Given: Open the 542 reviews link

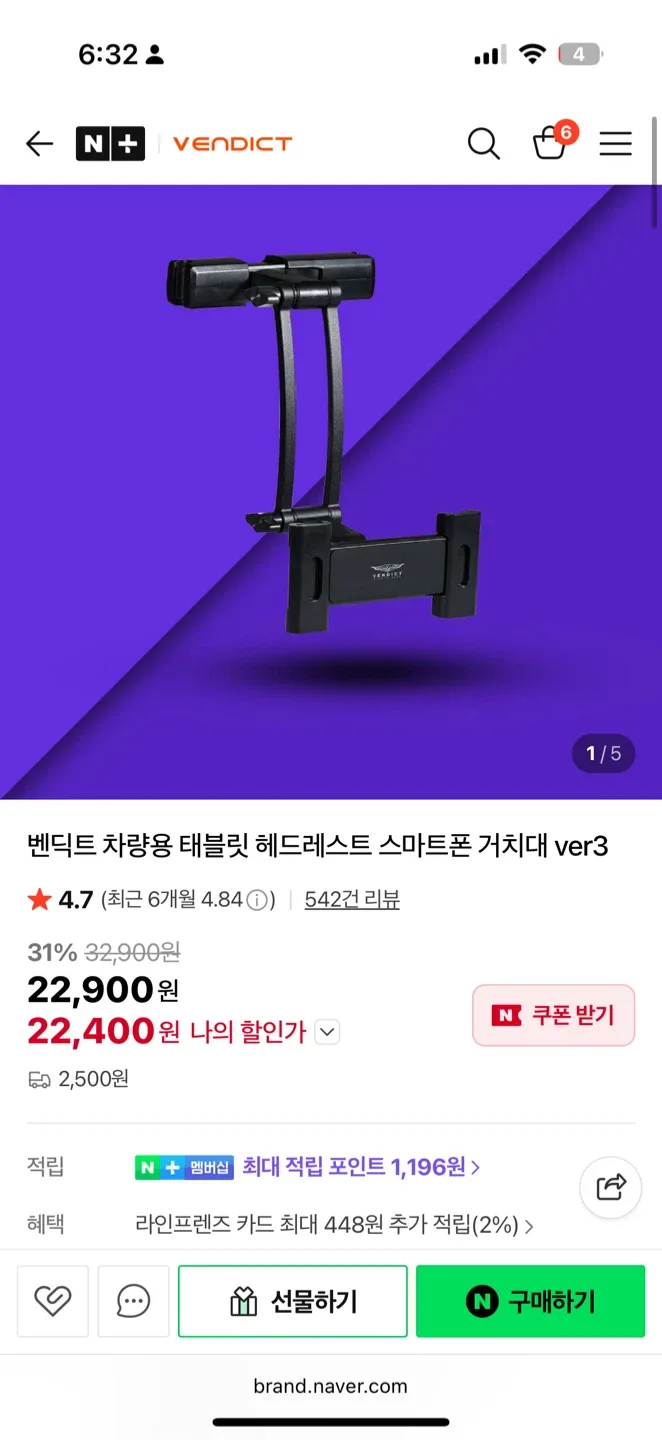Looking at the screenshot, I should [x=352, y=900].
